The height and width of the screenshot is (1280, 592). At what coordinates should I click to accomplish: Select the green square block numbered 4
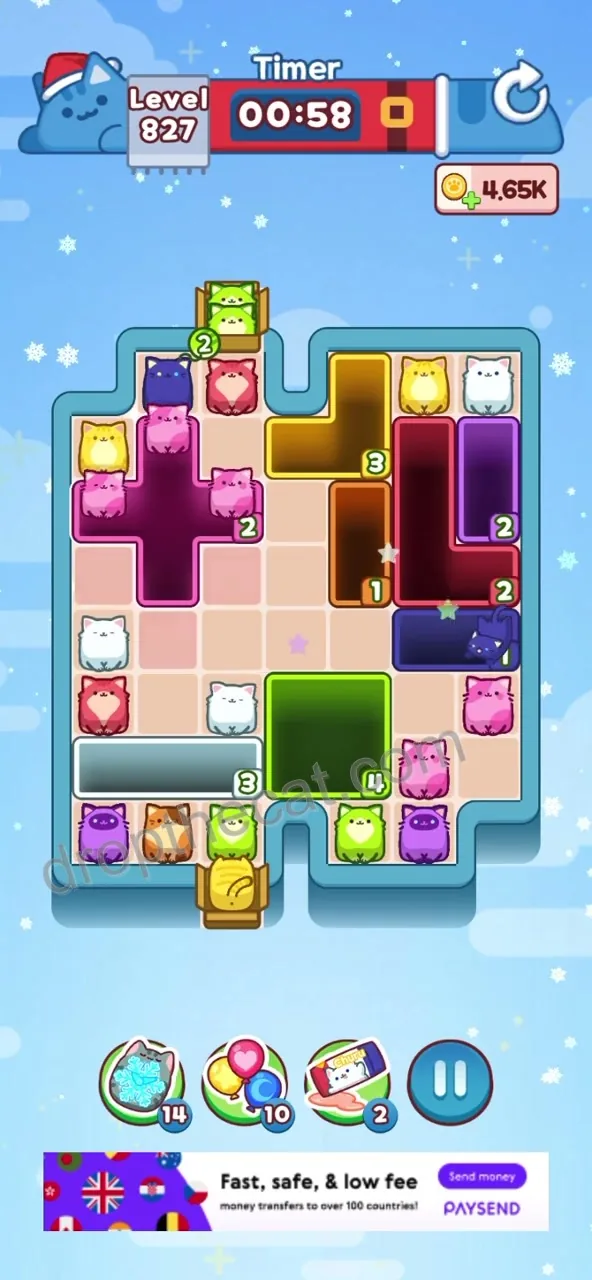328,735
